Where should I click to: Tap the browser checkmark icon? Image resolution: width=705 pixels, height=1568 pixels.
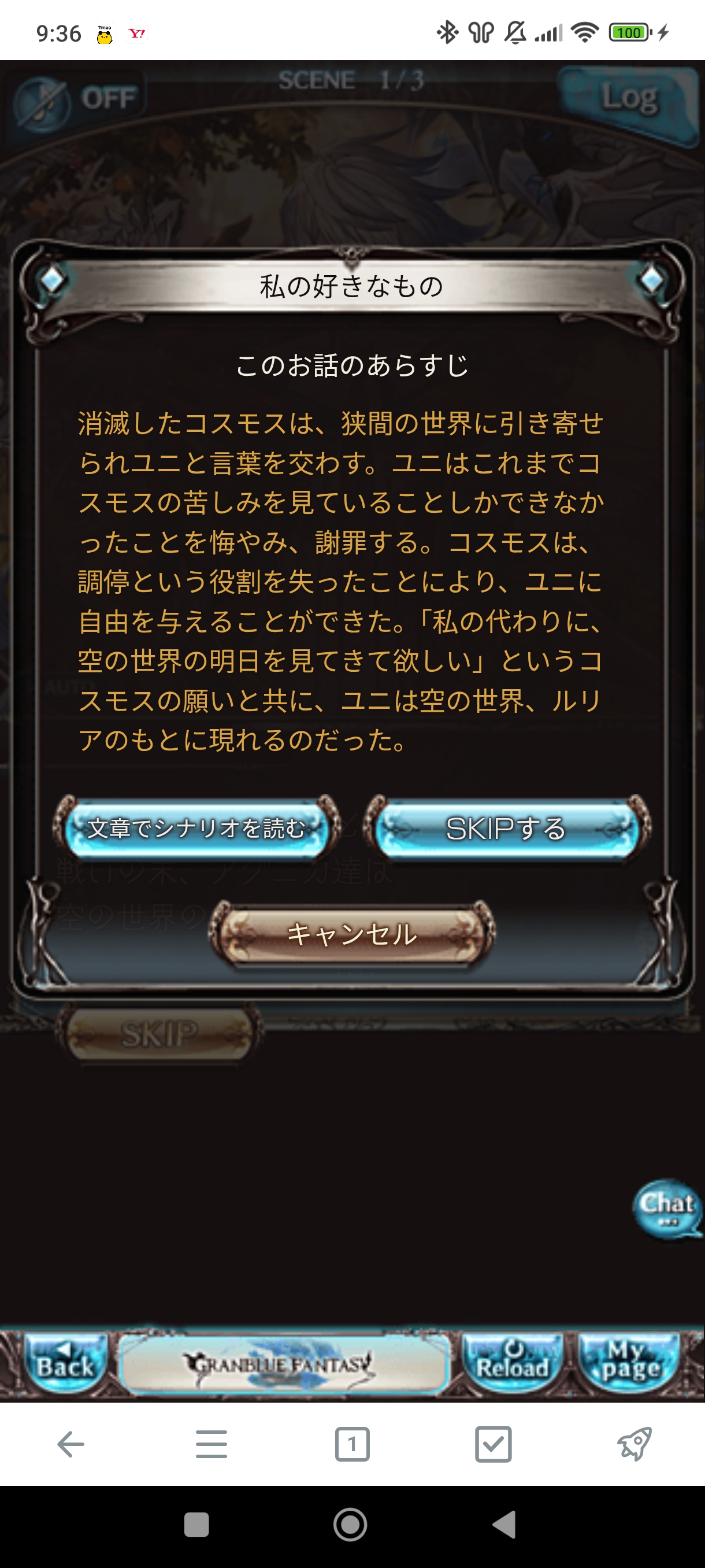coord(493,1444)
